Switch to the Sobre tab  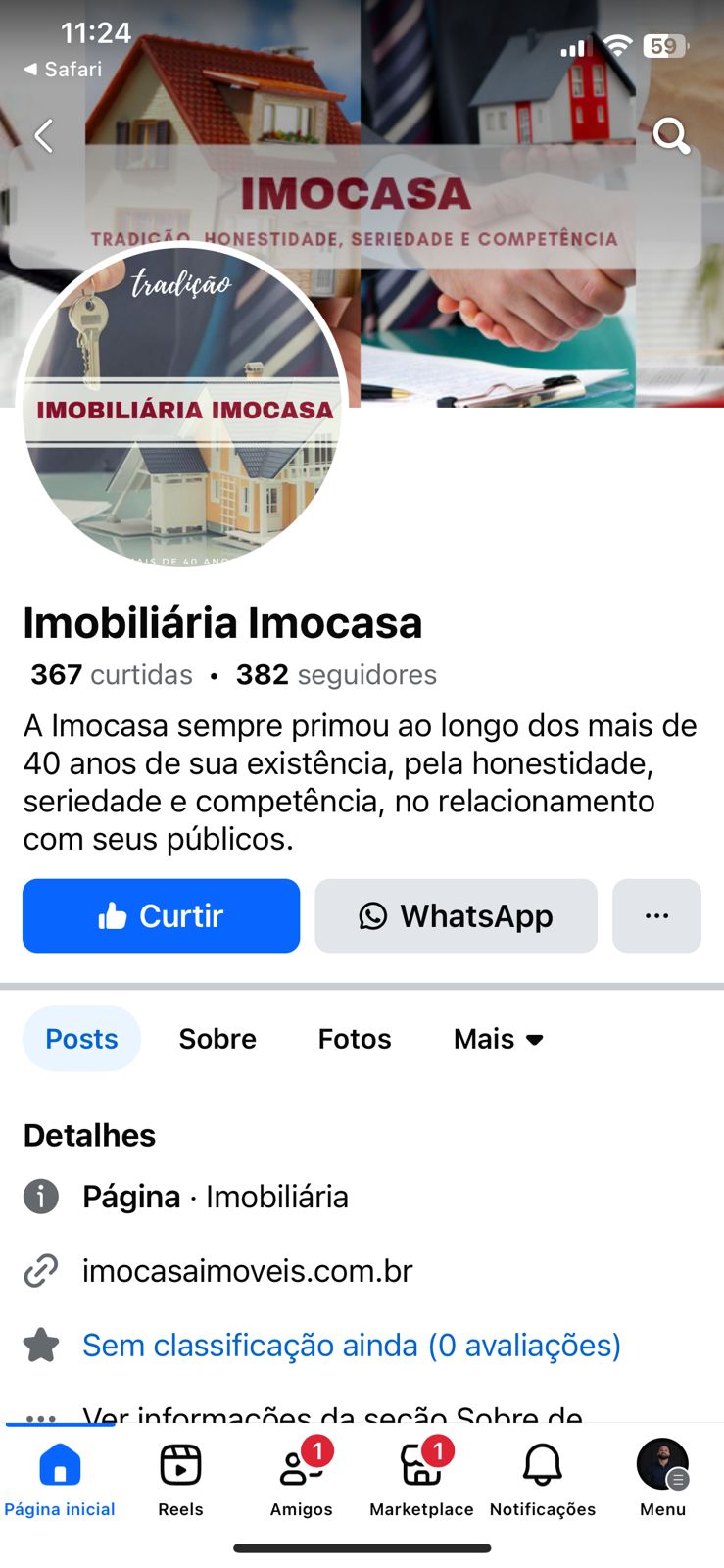point(217,1039)
